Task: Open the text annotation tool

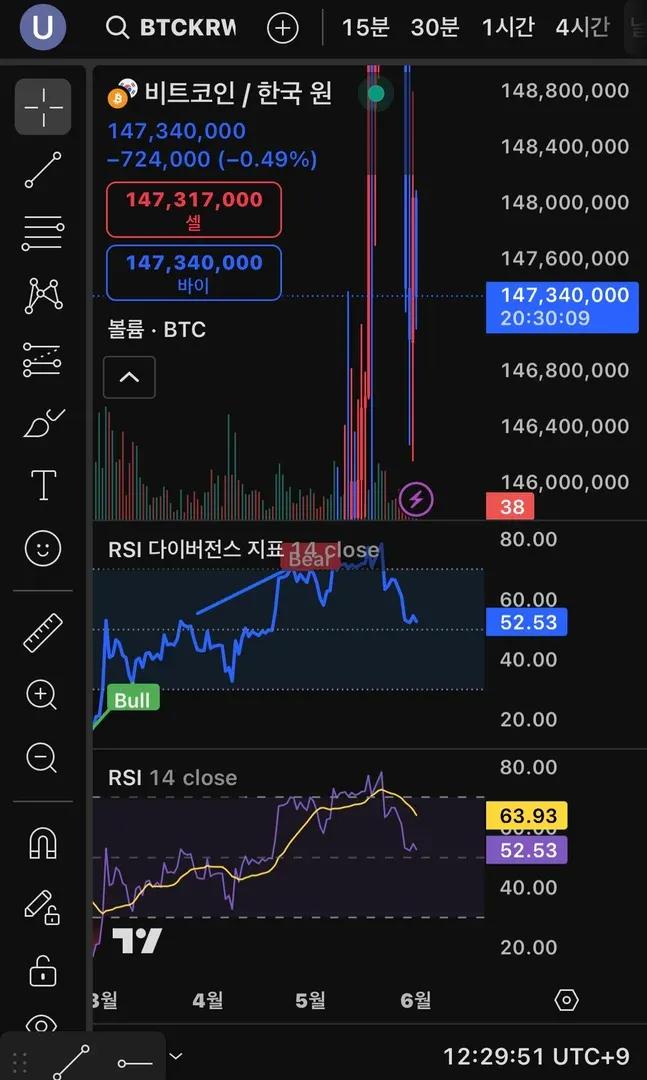Action: tap(43, 484)
